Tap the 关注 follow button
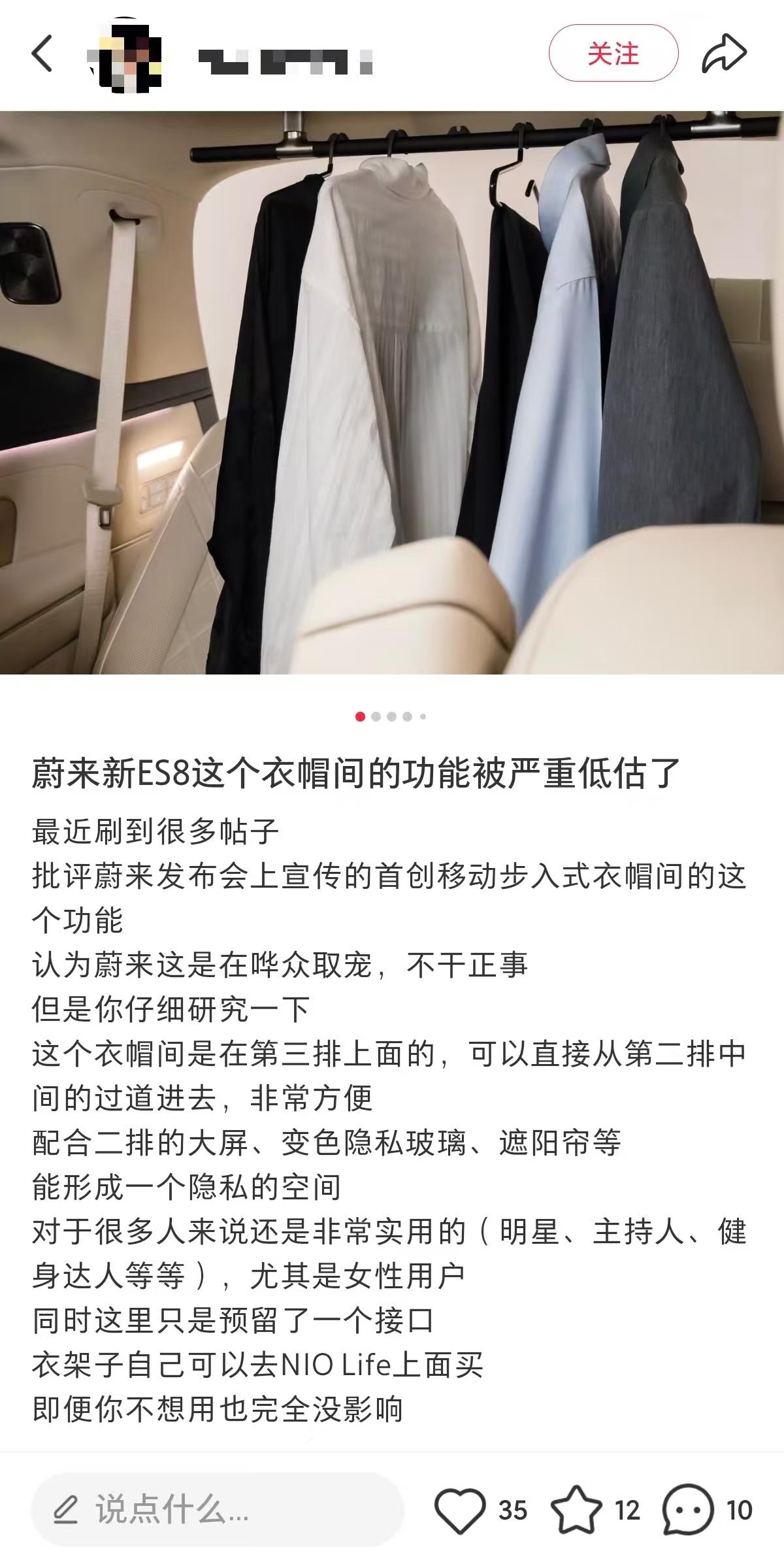This screenshot has height=1566, width=784. [613, 54]
